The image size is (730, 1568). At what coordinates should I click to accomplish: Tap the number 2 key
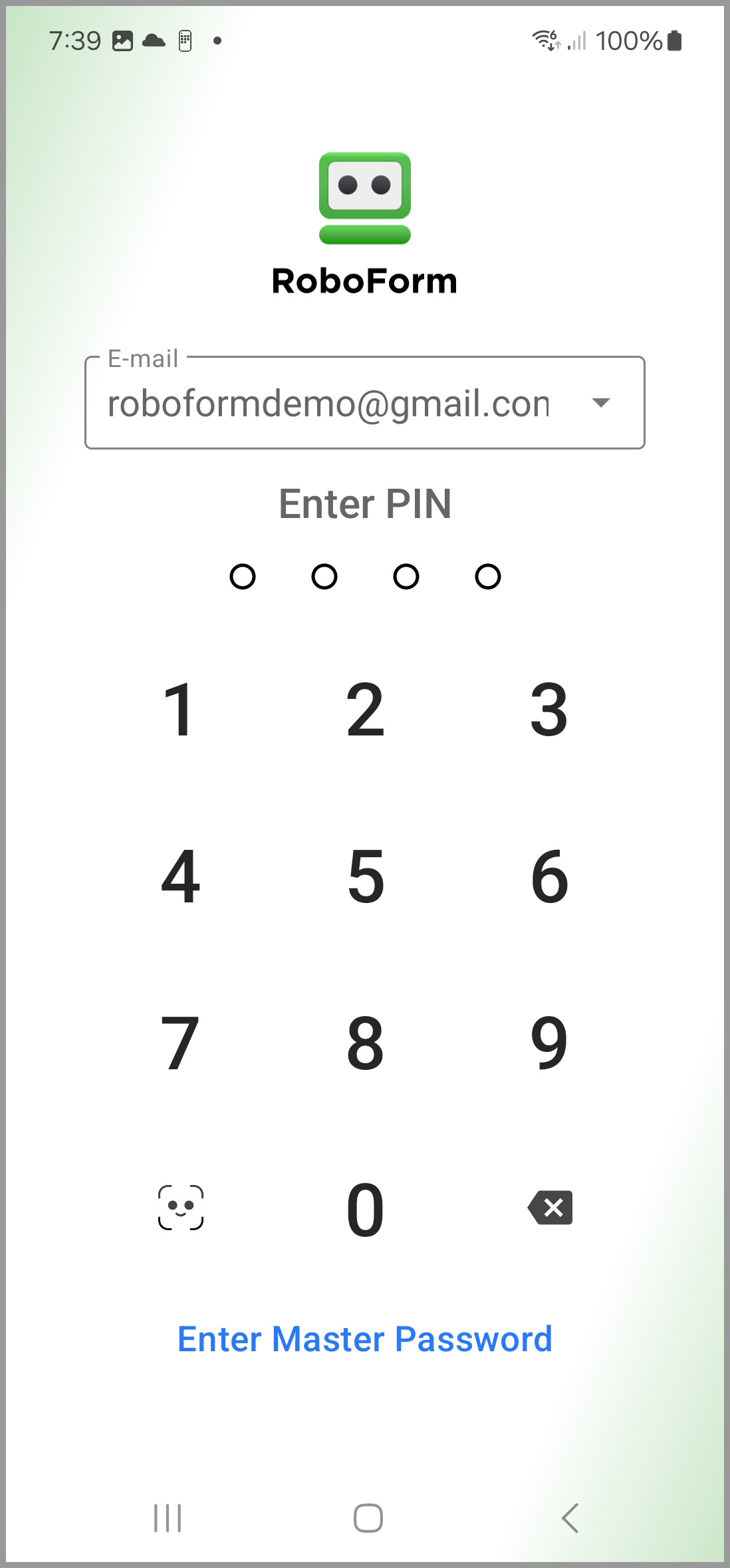(x=365, y=710)
